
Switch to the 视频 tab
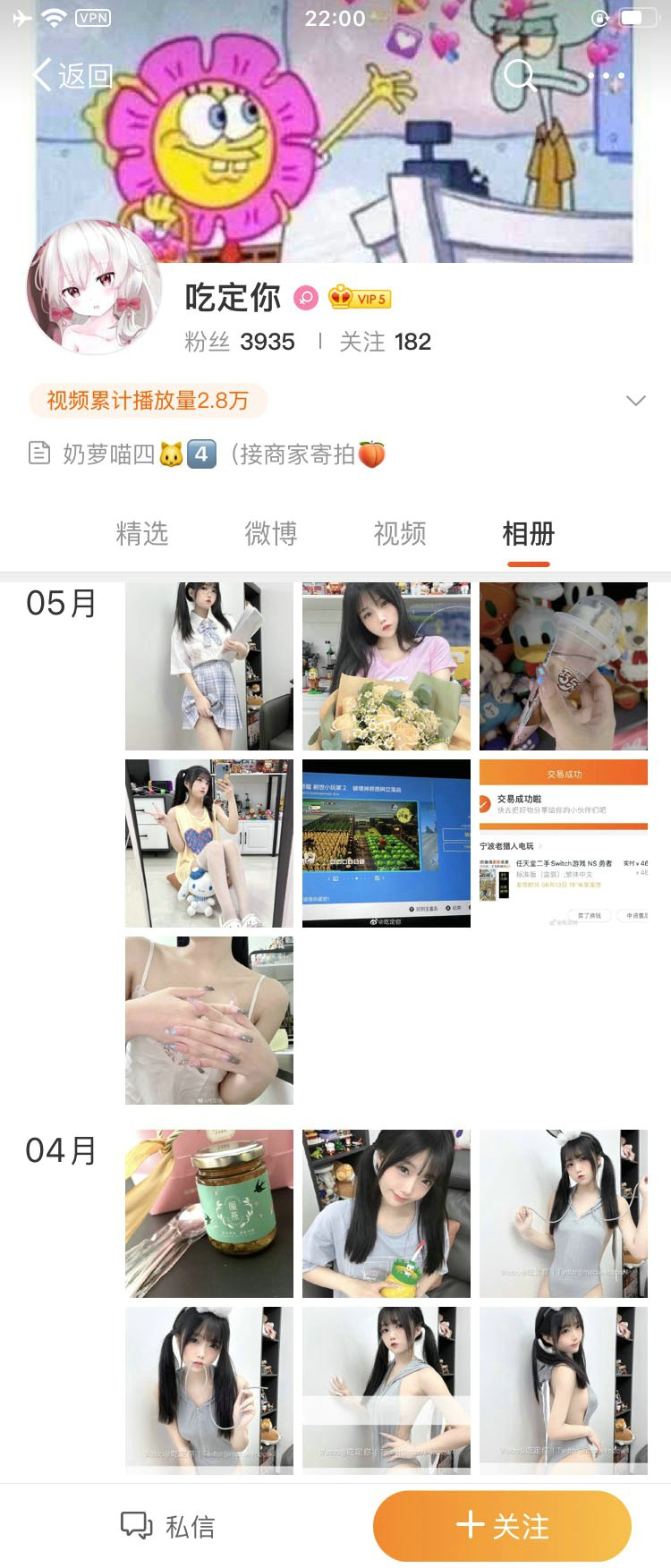click(x=400, y=534)
